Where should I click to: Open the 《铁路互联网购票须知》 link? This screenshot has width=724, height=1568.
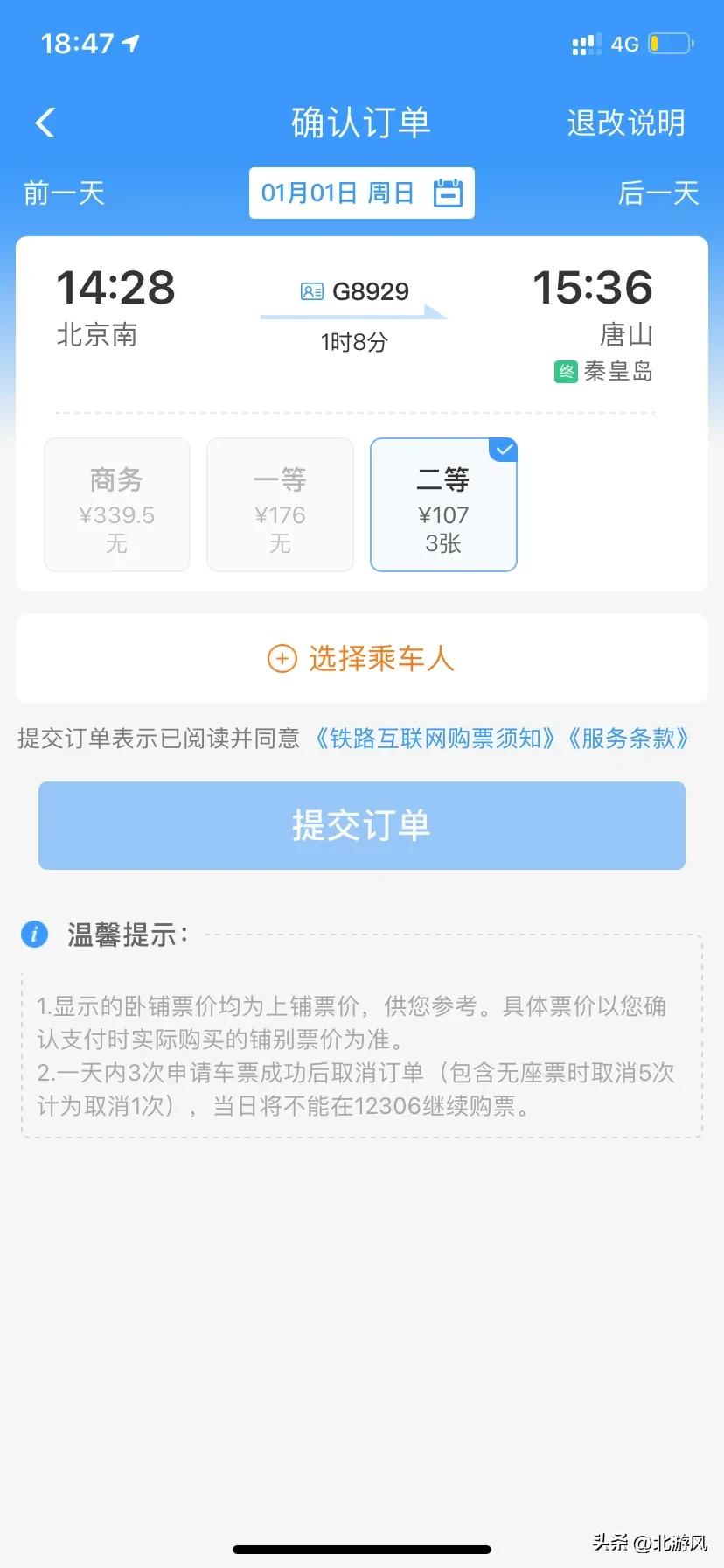pos(436,738)
